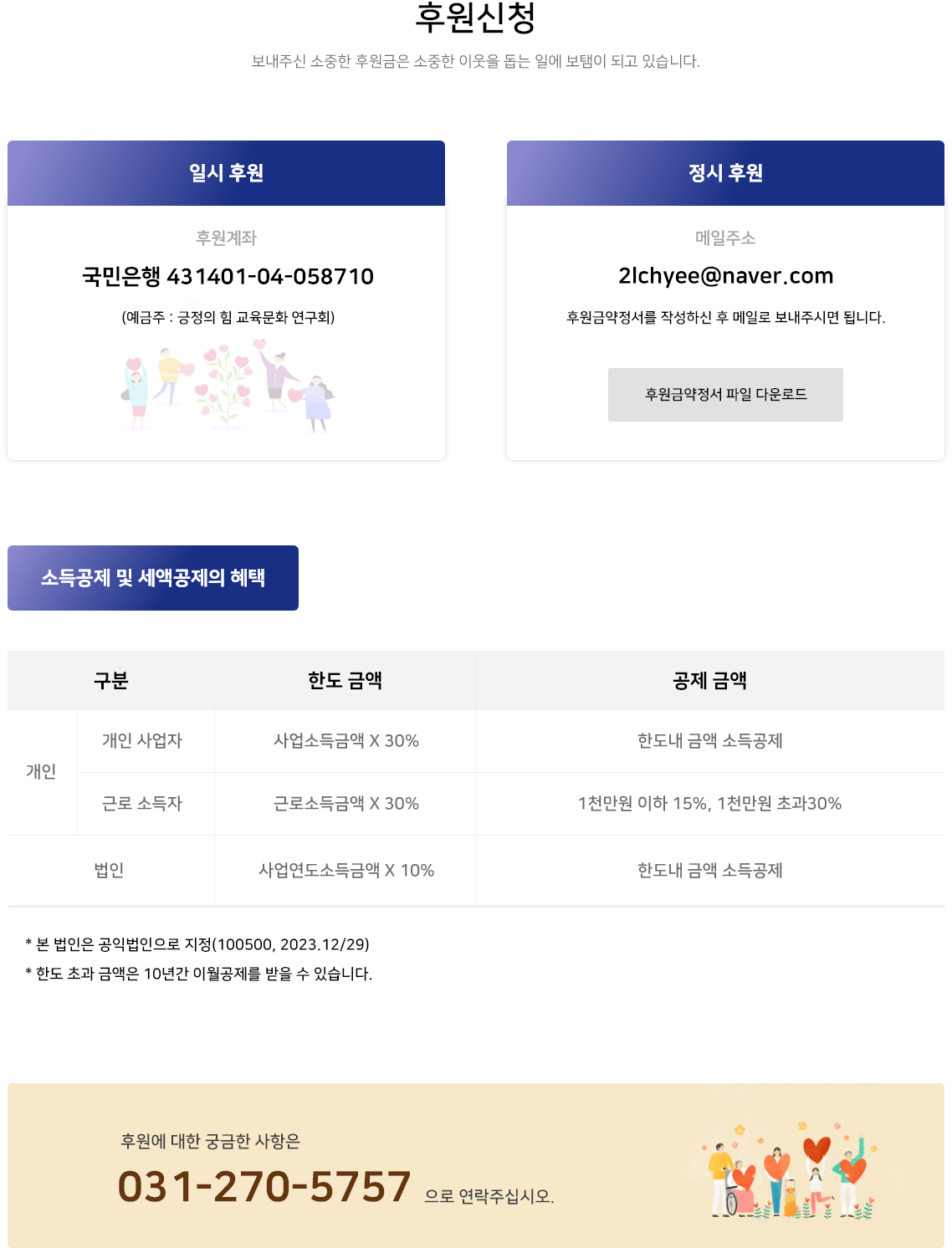952x1248 pixels.
Task: Download the 후원금약정서 pledge form file
Action: (725, 394)
